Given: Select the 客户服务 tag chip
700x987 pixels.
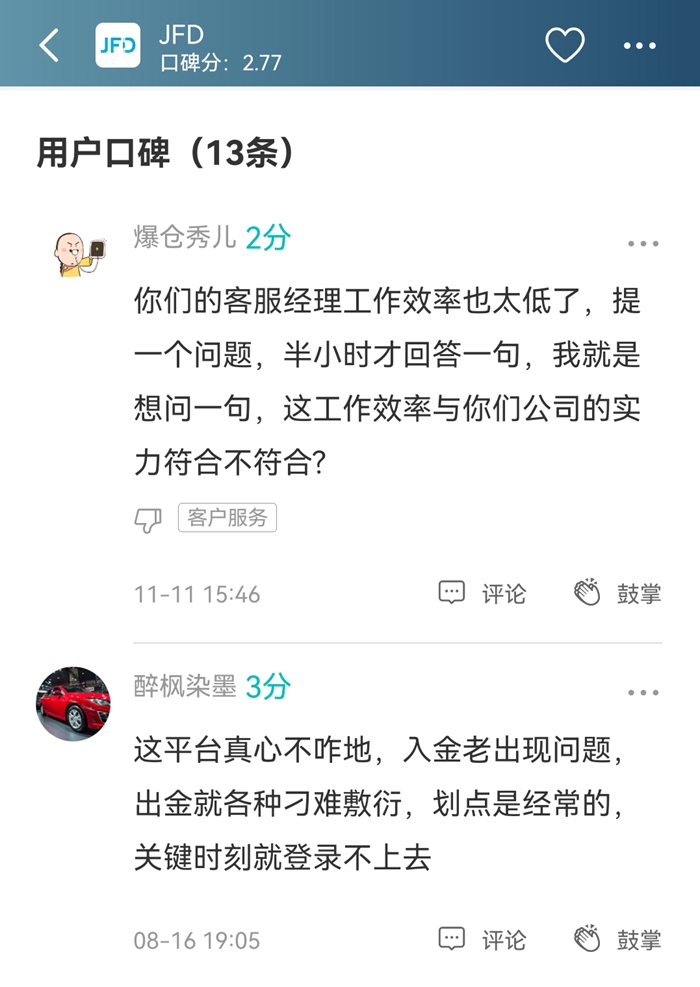Looking at the screenshot, I should point(227,518).
